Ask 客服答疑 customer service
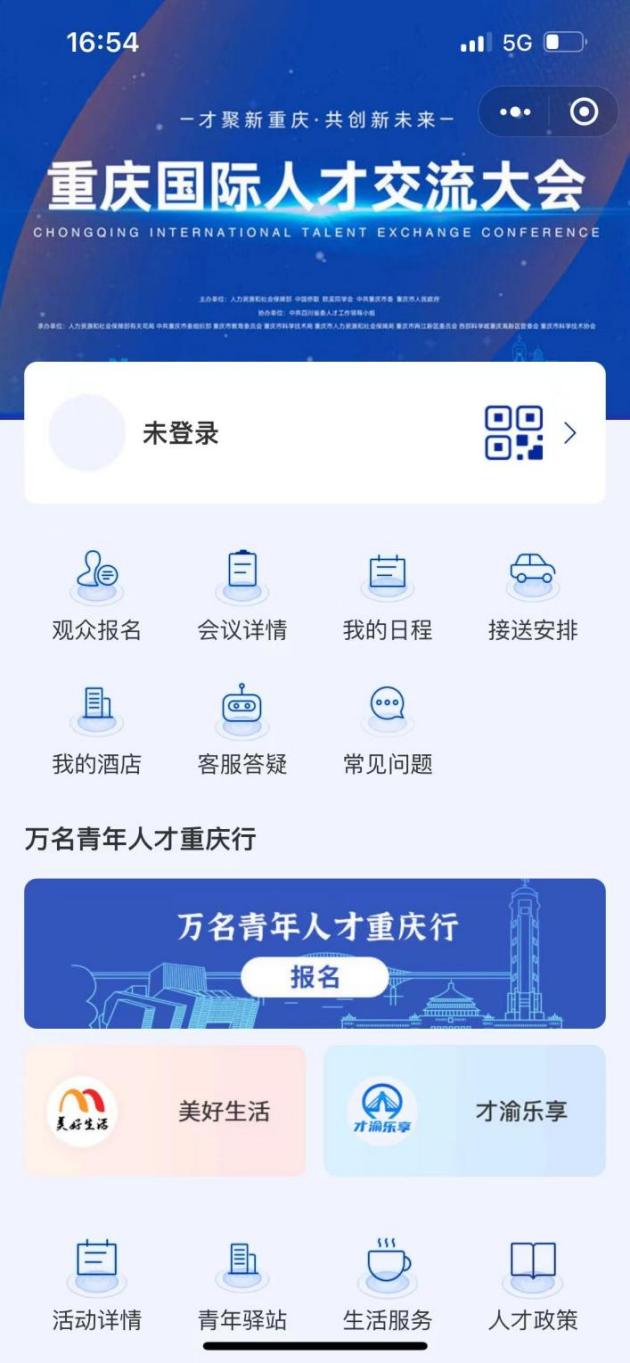Viewport: 630px width, 1363px height. point(242,729)
